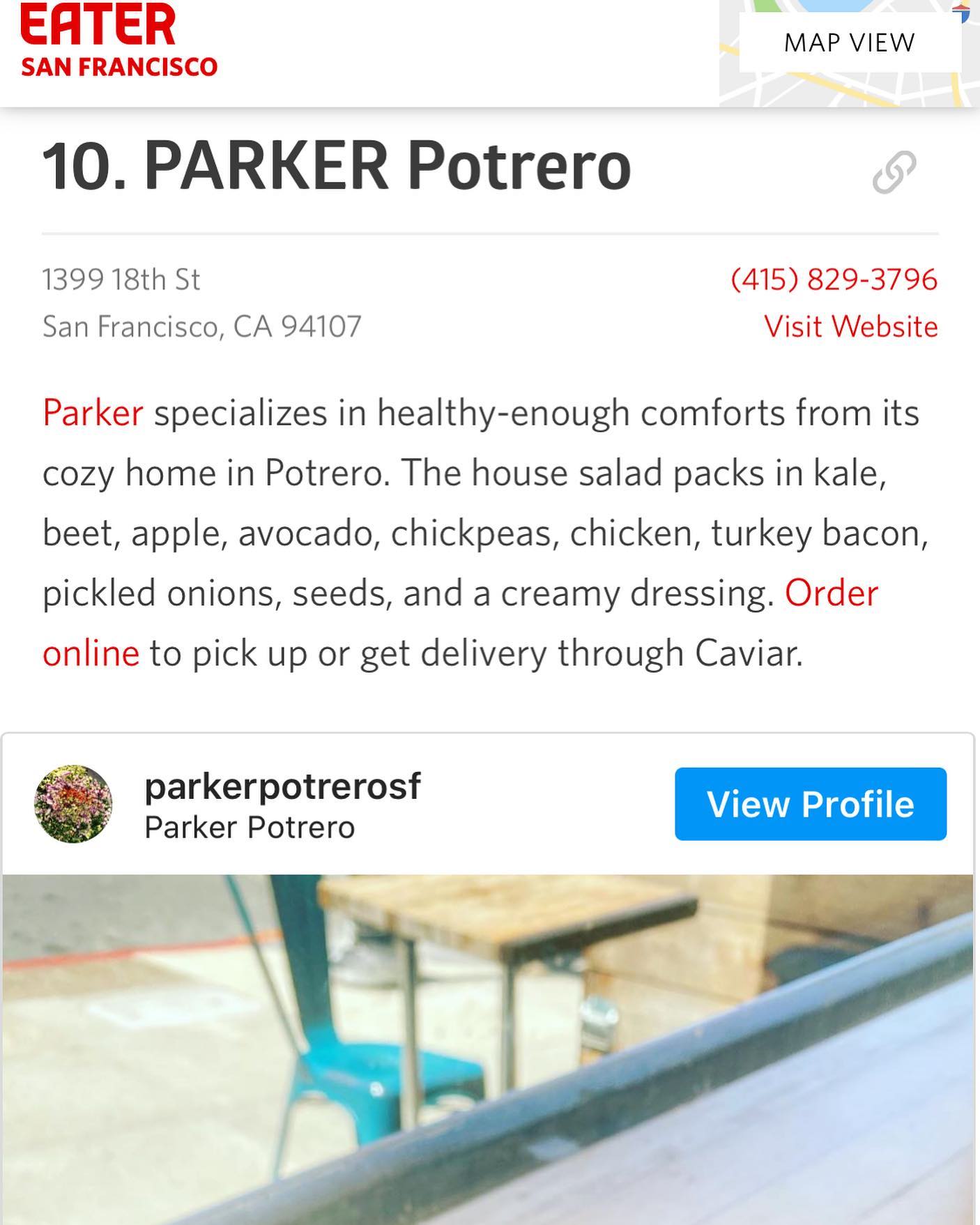Open the red Parker link in description
Image resolution: width=980 pixels, height=1225 pixels.
[x=93, y=413]
